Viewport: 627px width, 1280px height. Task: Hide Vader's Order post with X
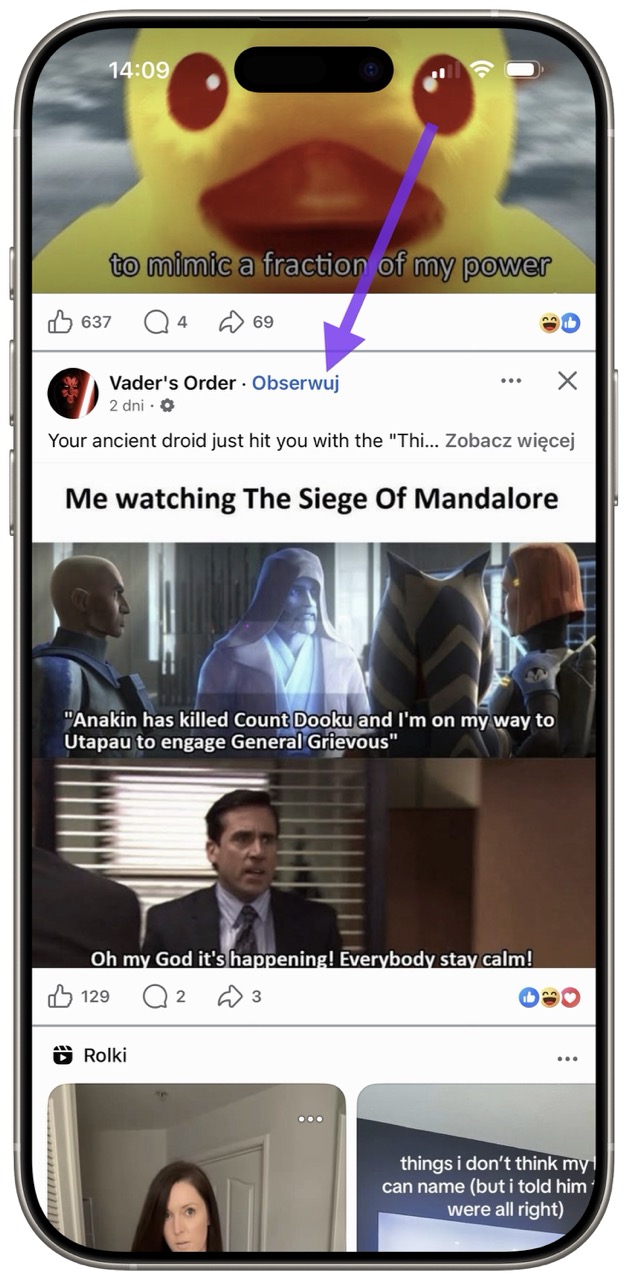(x=567, y=381)
